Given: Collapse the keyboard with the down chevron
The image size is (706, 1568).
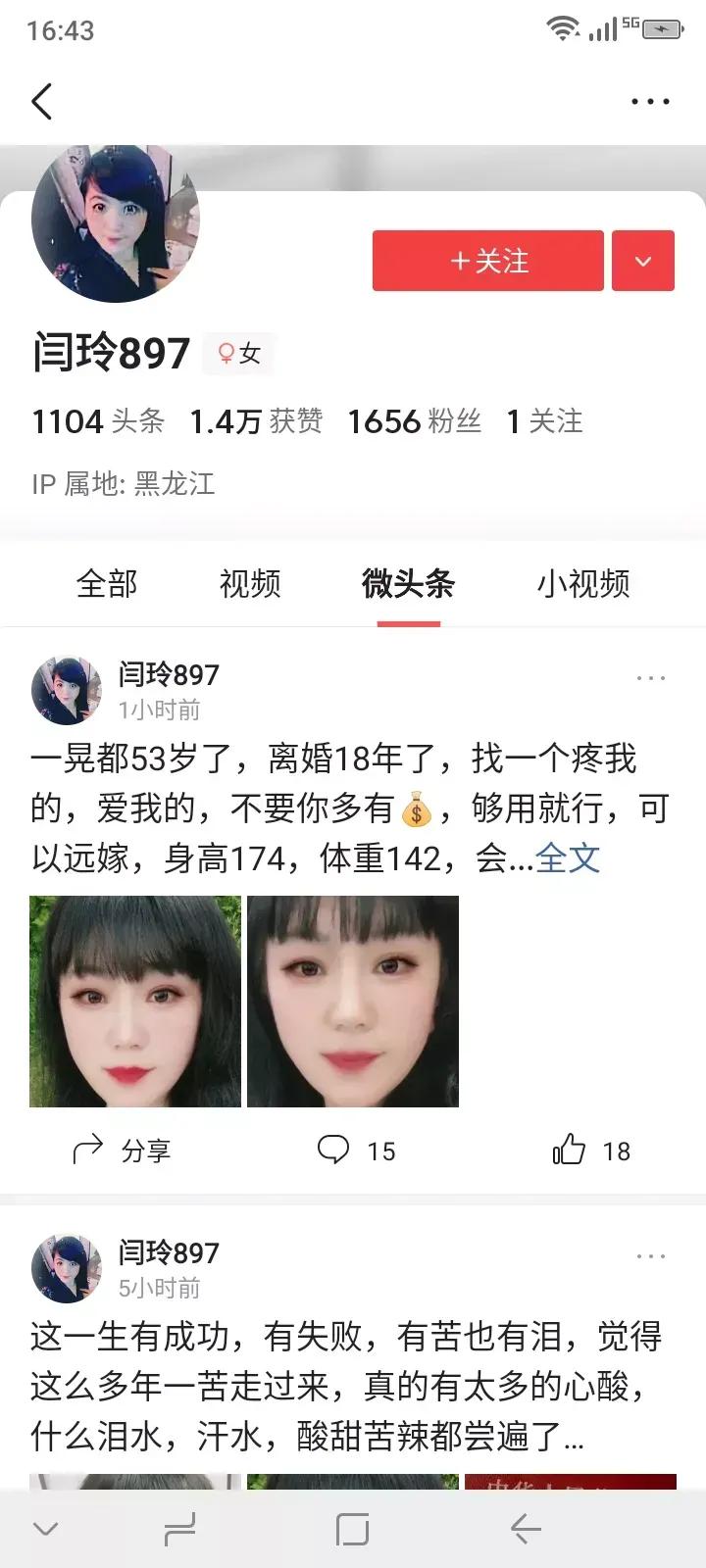Looking at the screenshot, I should tap(44, 1527).
